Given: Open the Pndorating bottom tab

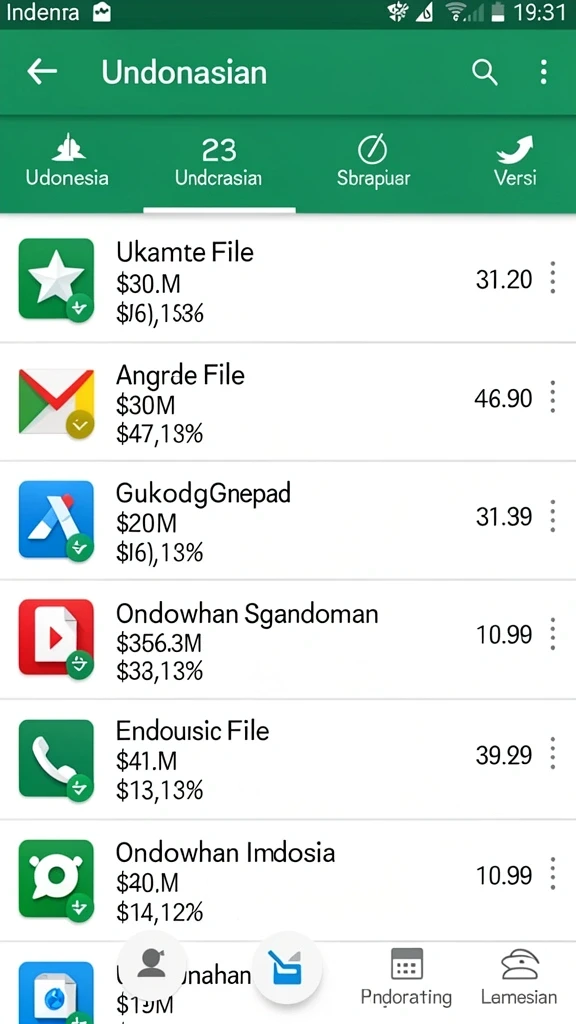Looking at the screenshot, I should [x=406, y=978].
